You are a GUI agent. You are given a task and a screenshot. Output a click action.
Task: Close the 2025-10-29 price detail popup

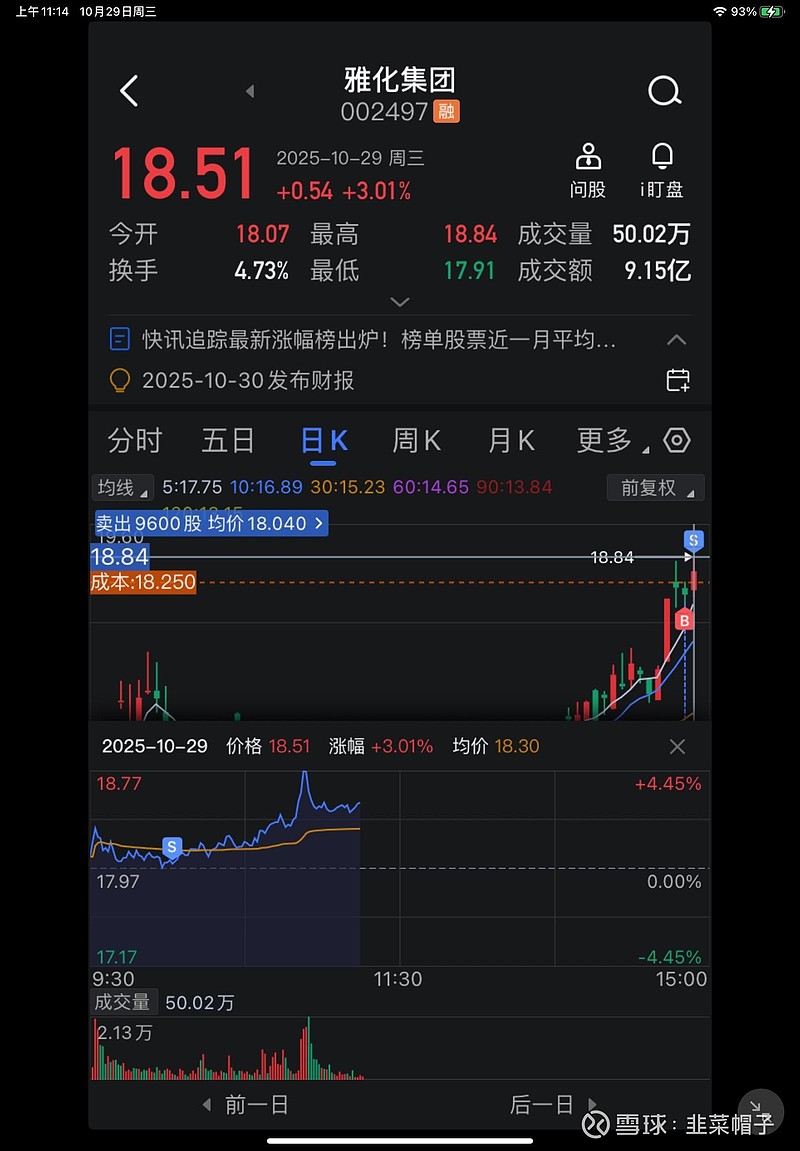(x=677, y=746)
